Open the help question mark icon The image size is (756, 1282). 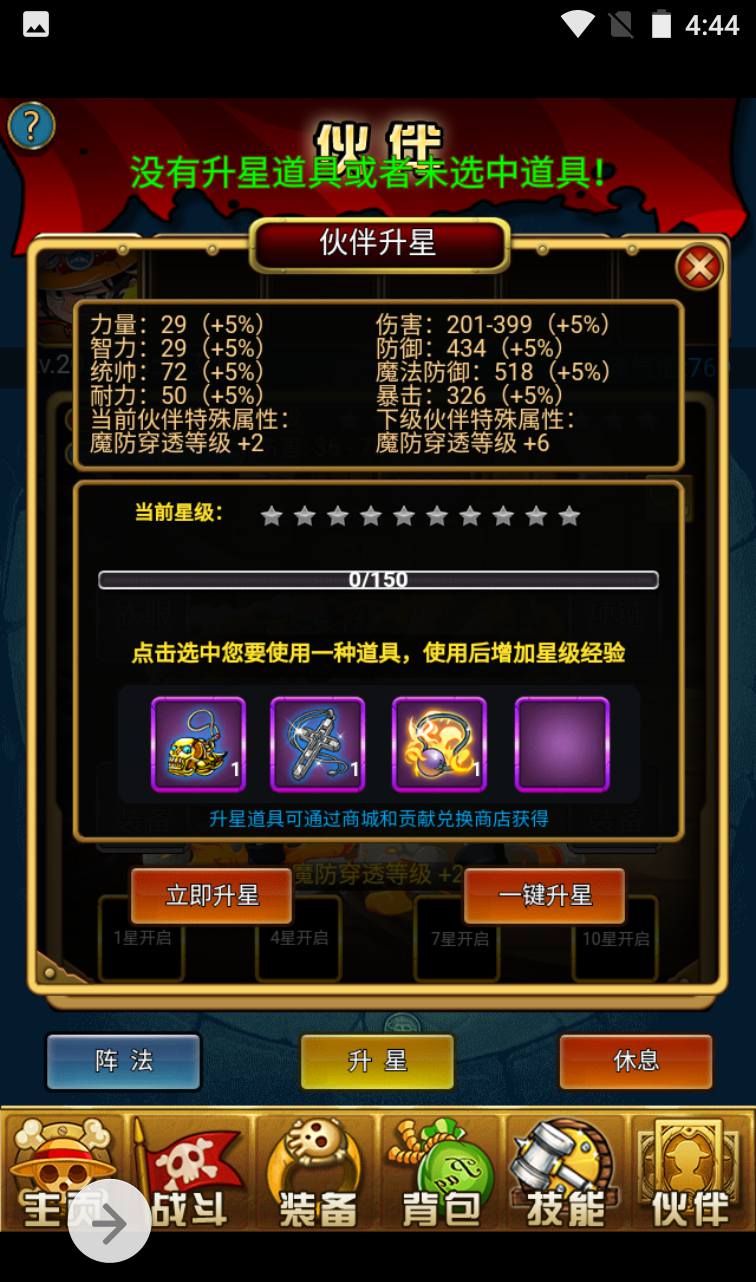tap(31, 126)
